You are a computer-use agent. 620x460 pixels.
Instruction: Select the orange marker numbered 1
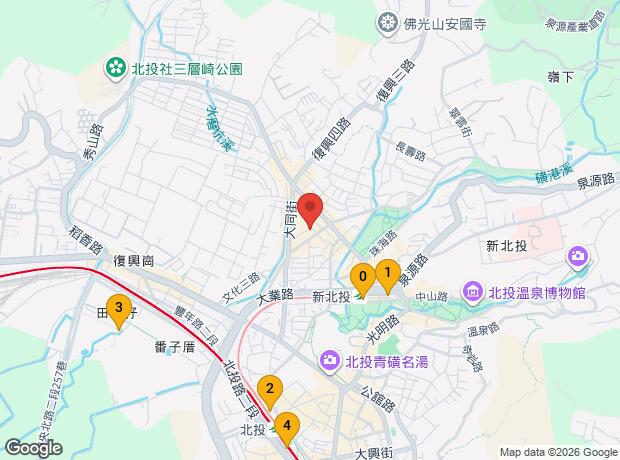pyautogui.click(x=387, y=272)
